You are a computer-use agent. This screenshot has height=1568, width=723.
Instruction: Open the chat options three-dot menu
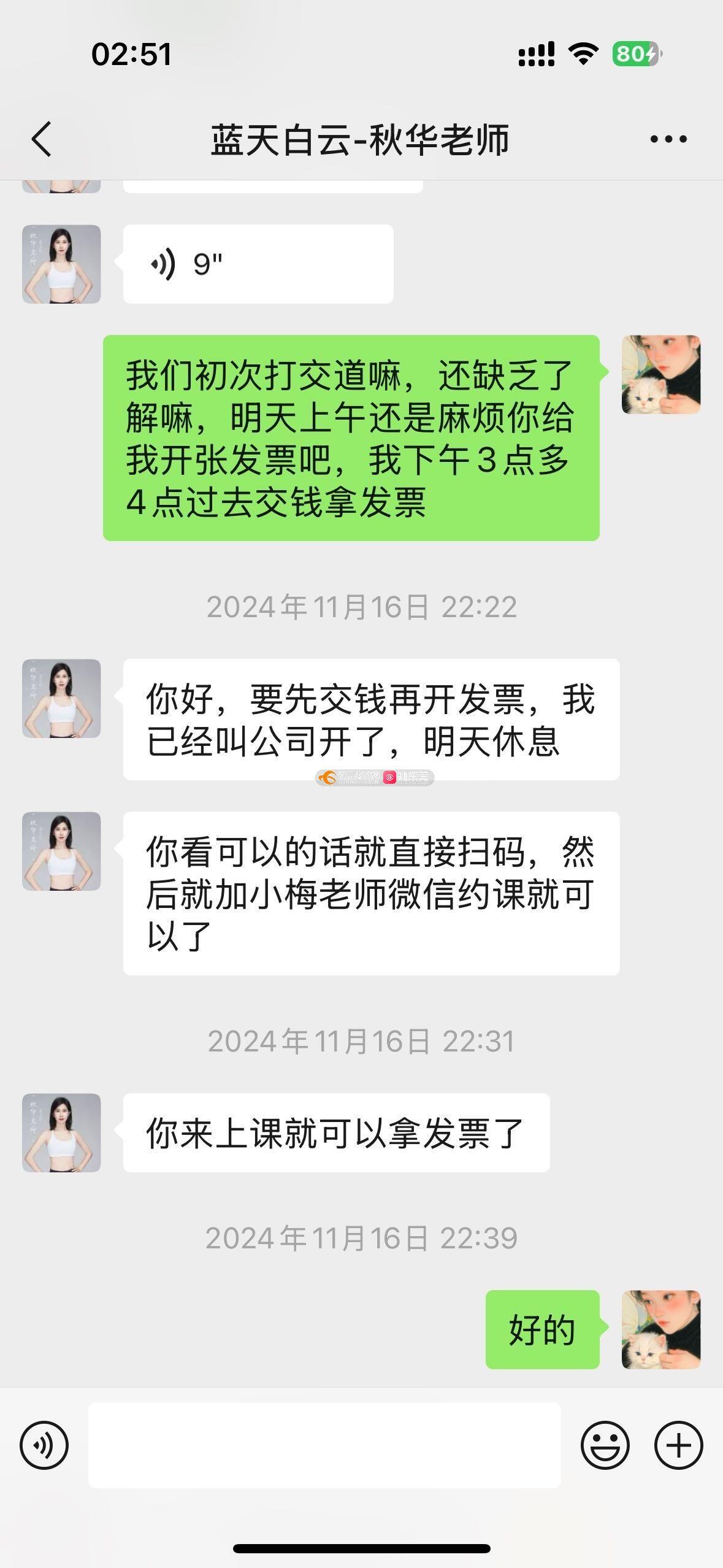pyautogui.click(x=668, y=139)
